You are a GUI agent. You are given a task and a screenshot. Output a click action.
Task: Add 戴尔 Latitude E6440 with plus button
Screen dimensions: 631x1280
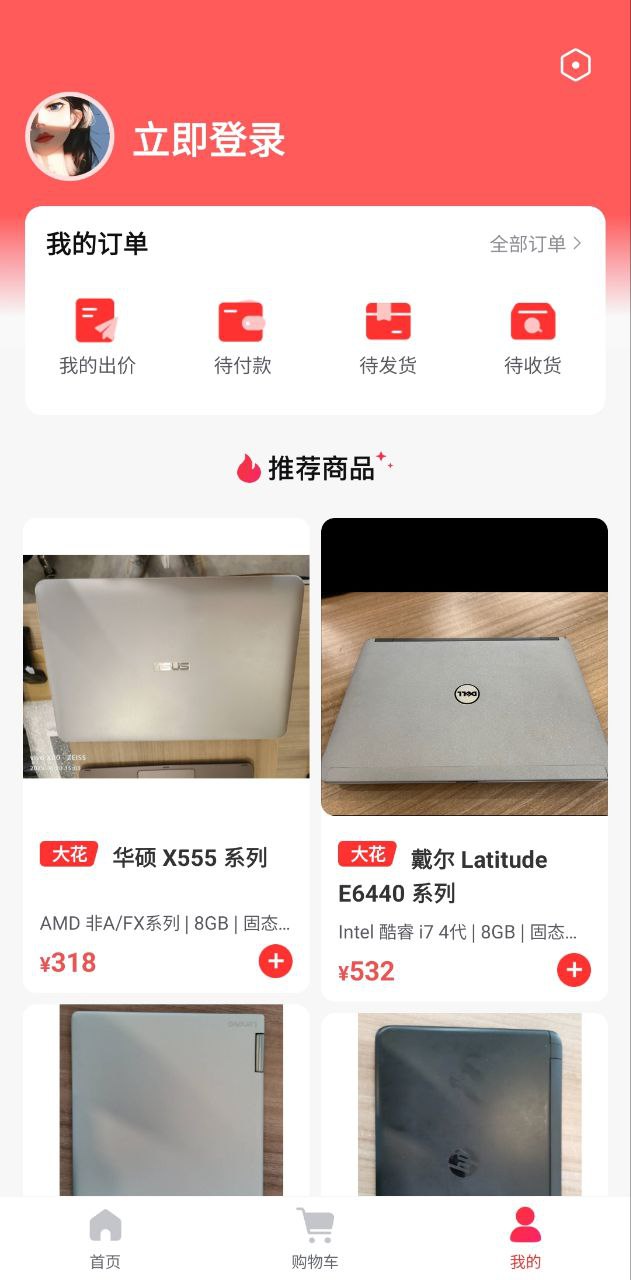tap(574, 970)
